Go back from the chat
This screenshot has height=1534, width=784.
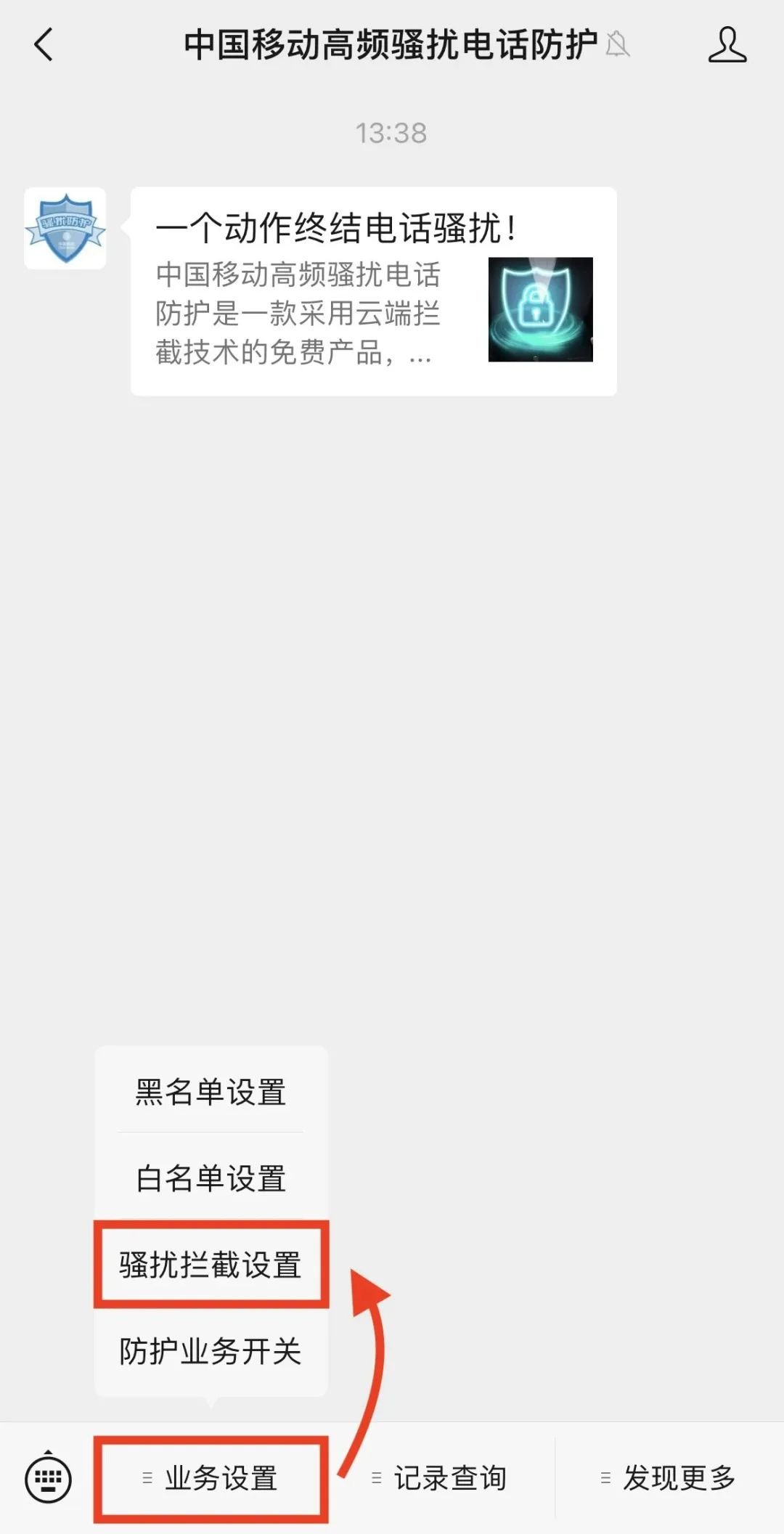[x=44, y=45]
